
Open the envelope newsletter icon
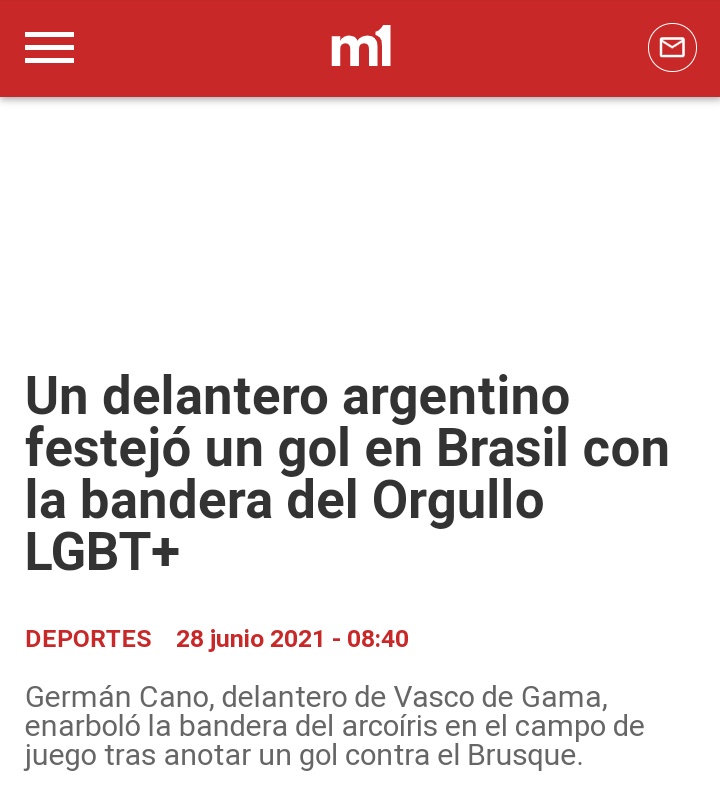click(x=672, y=48)
